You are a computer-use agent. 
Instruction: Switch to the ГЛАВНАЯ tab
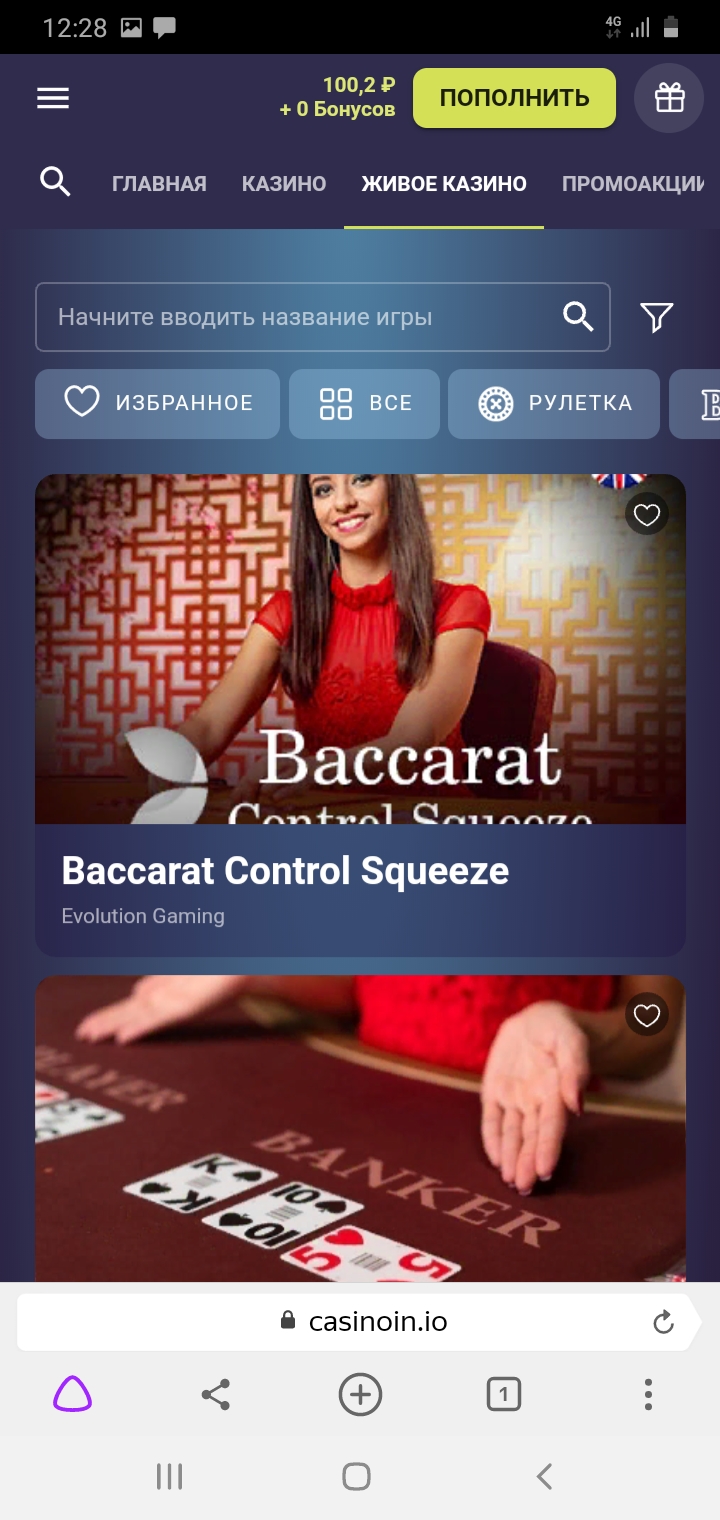point(159,184)
